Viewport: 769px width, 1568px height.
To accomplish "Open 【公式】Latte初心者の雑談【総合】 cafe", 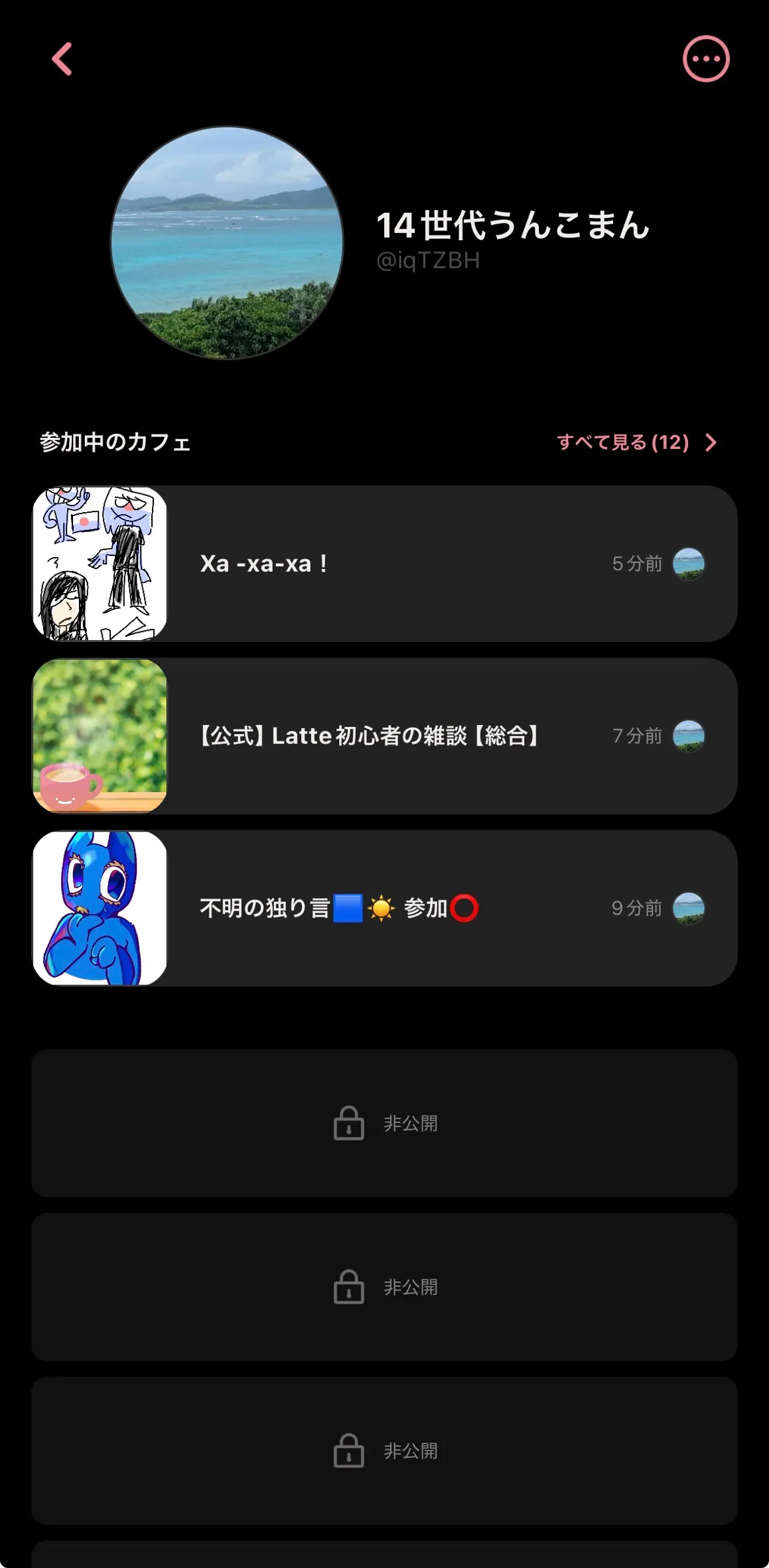I will (x=385, y=736).
